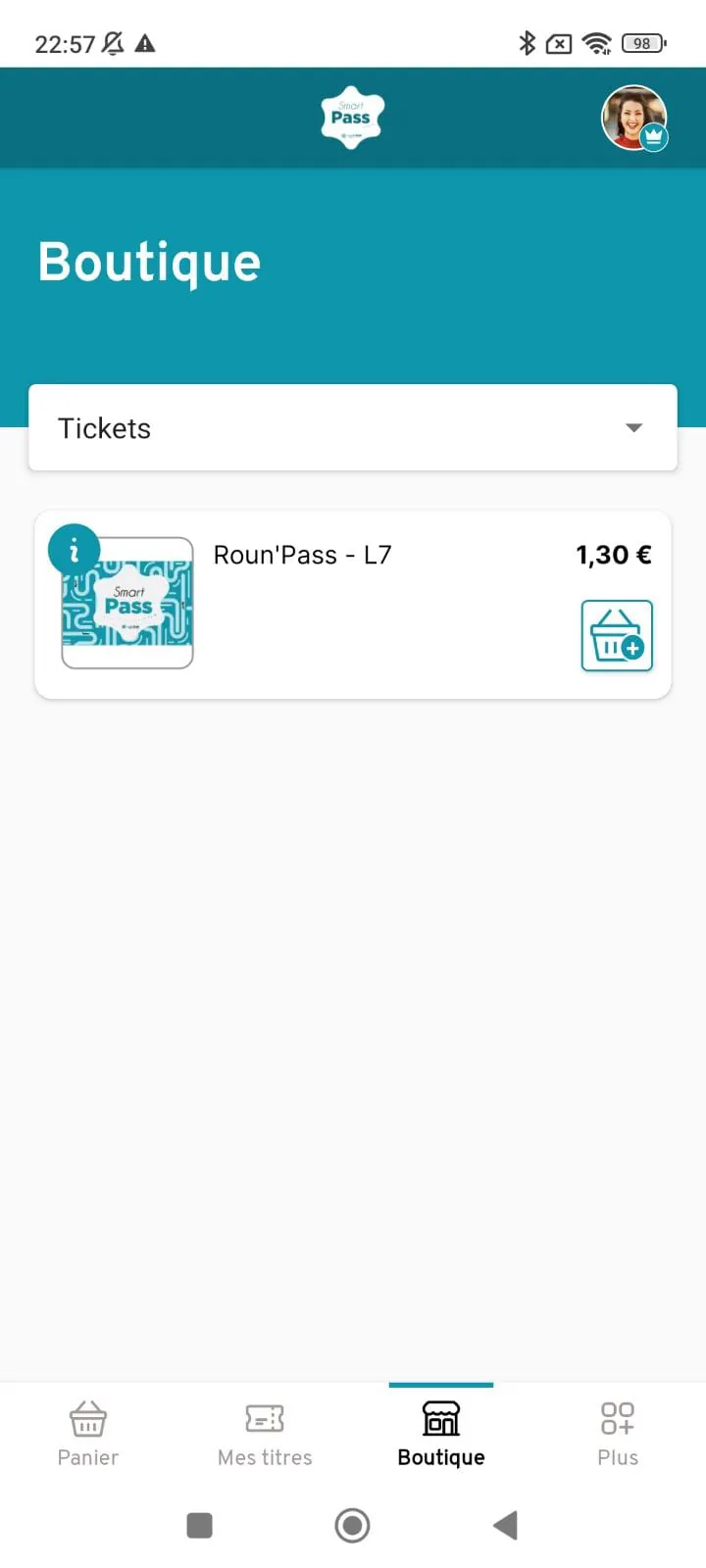The height and width of the screenshot is (1568, 706).
Task: Tap the info icon on the Roun'Pass ticket
Action: coord(74,550)
